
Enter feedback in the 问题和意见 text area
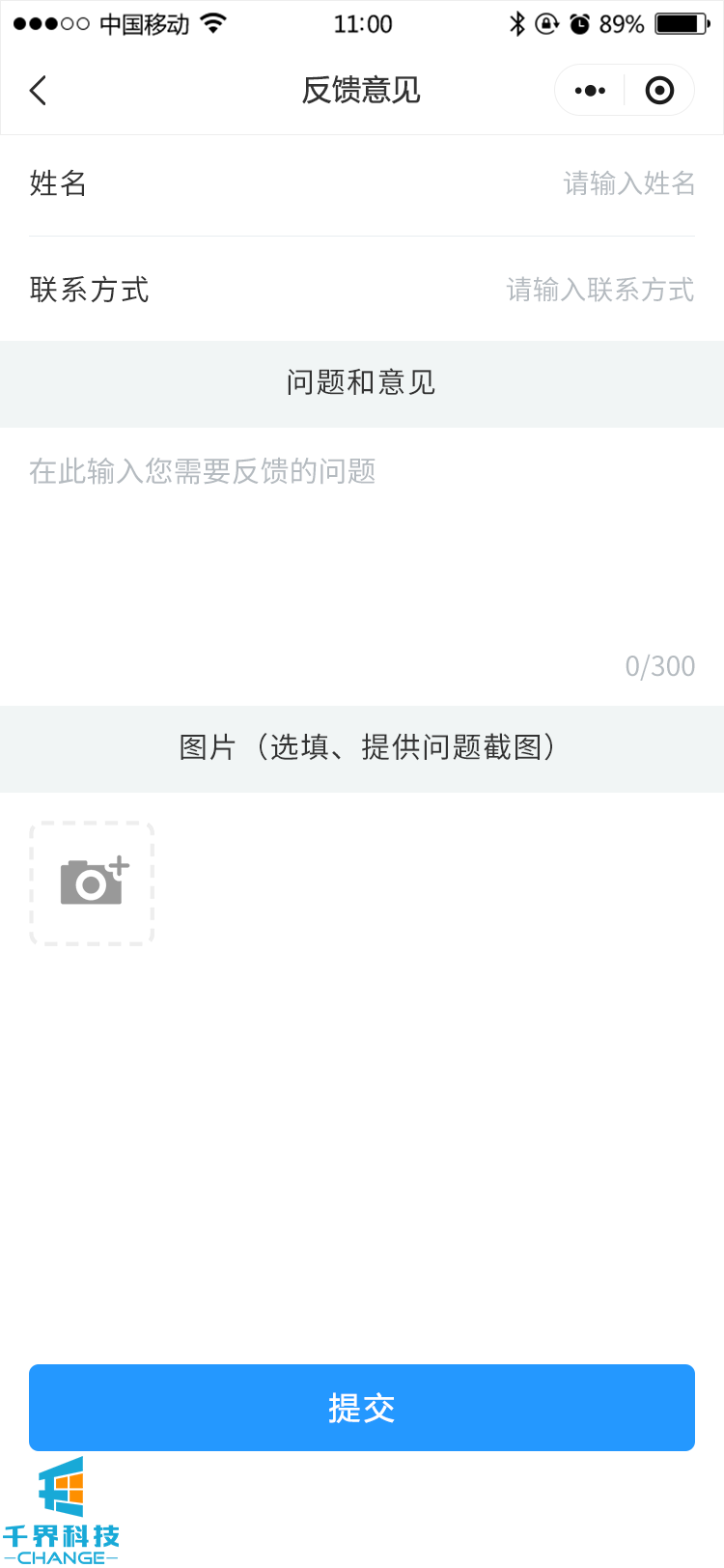(362, 550)
